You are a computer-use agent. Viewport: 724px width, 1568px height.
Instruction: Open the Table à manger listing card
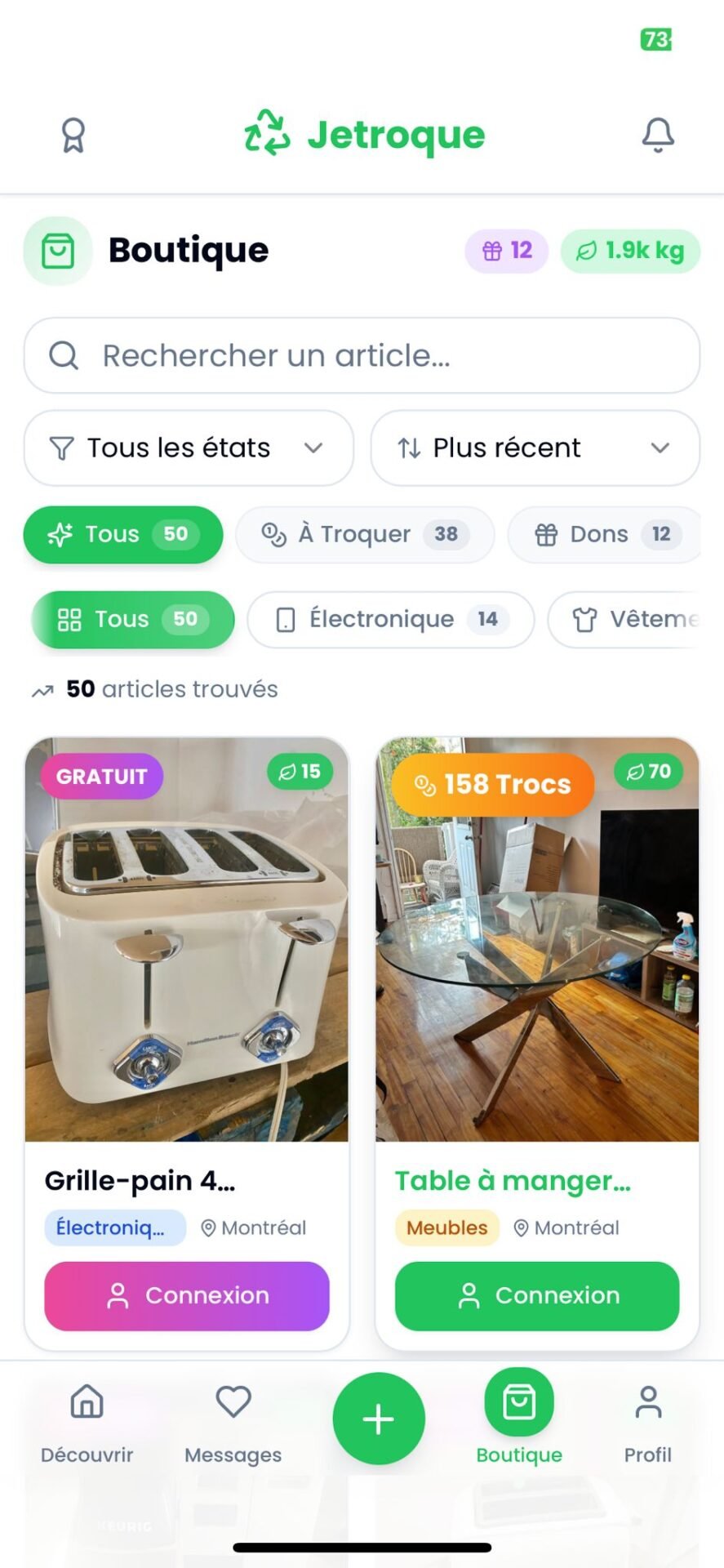coord(537,939)
